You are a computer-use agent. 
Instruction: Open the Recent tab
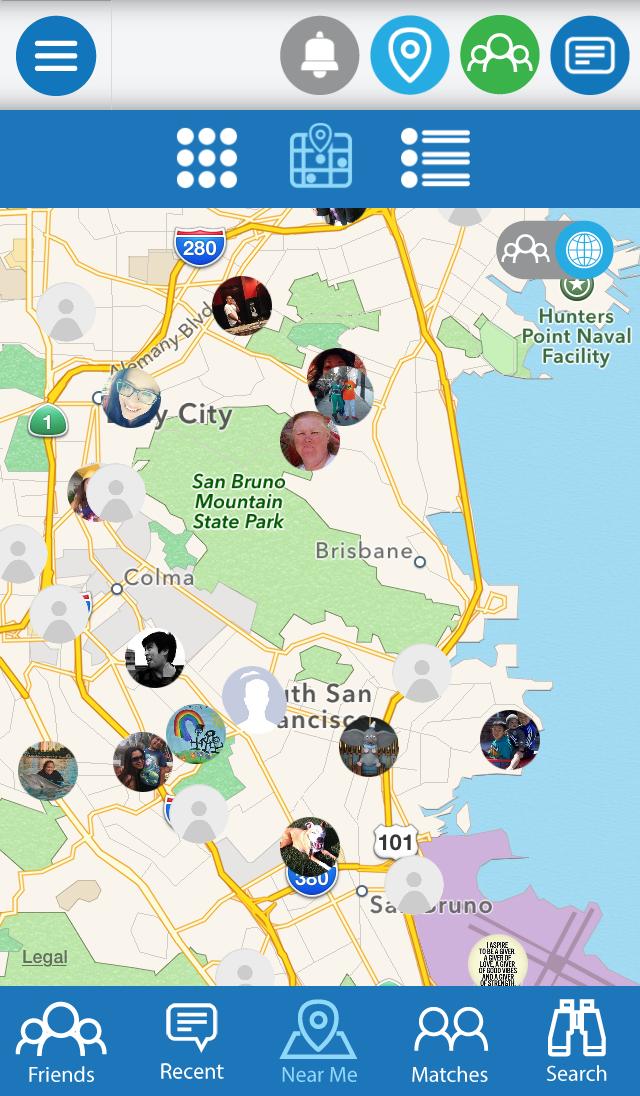(x=191, y=1042)
